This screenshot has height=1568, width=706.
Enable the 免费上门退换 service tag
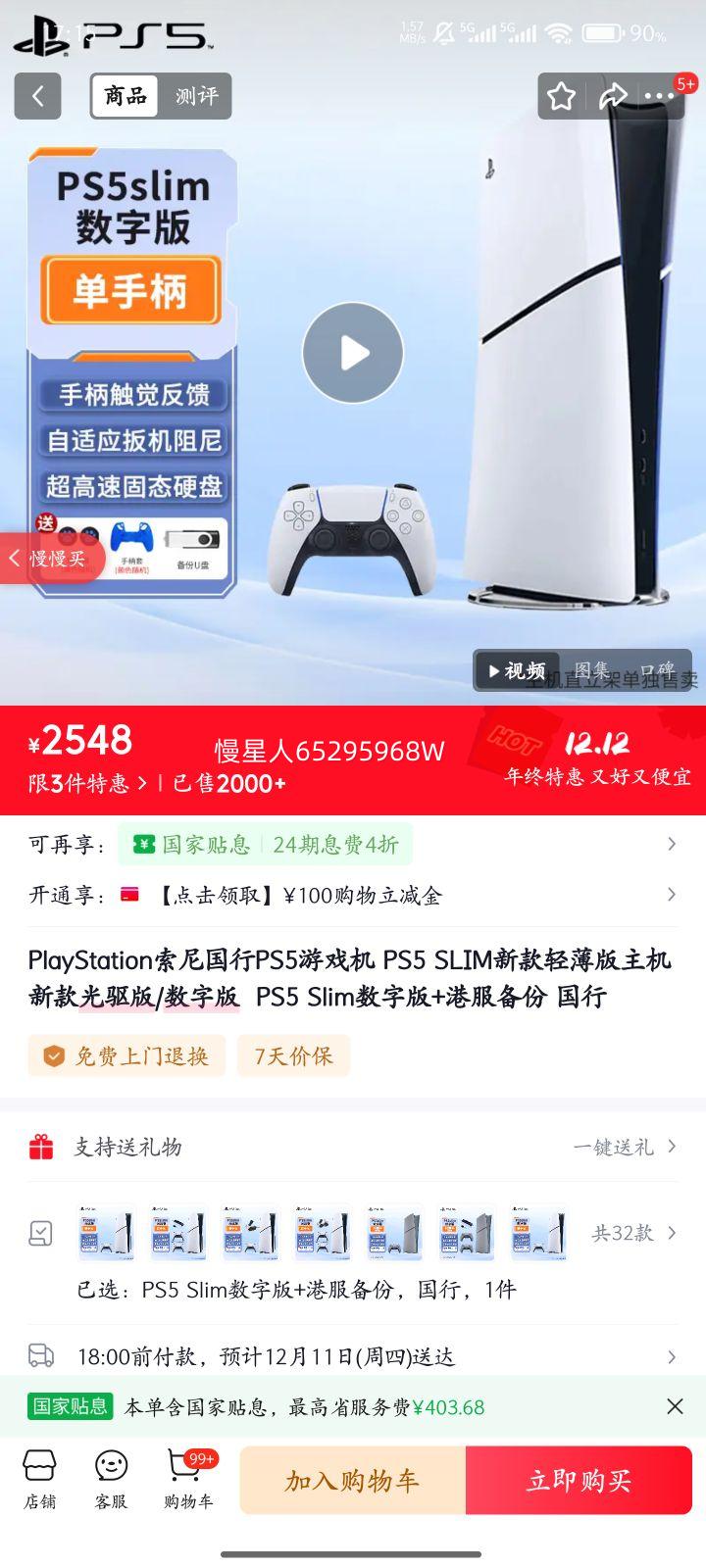click(x=126, y=1055)
